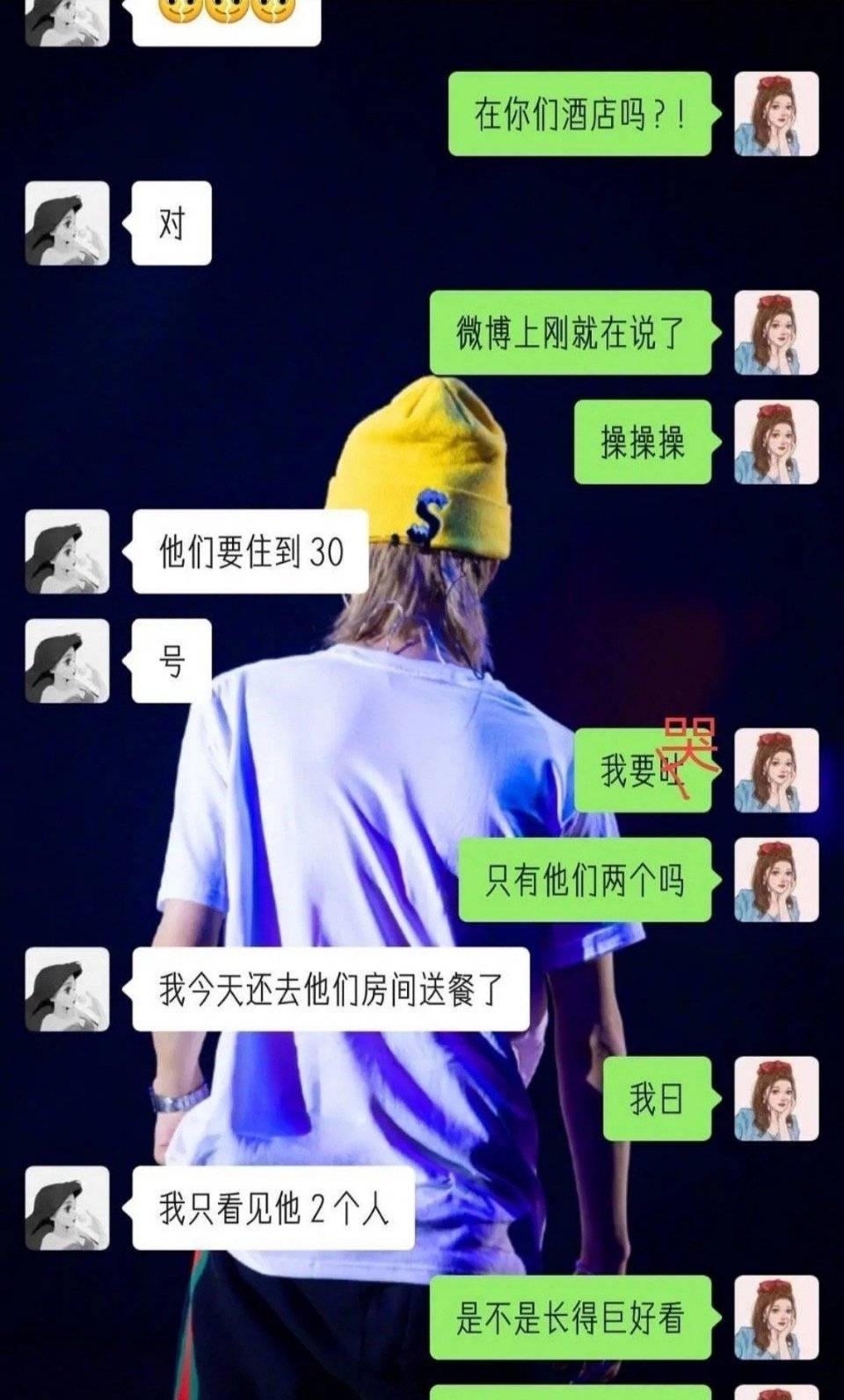Open sender's avatar beside "在你们酒店吗?!"
This screenshot has width=844, height=1400.
pos(776,114)
